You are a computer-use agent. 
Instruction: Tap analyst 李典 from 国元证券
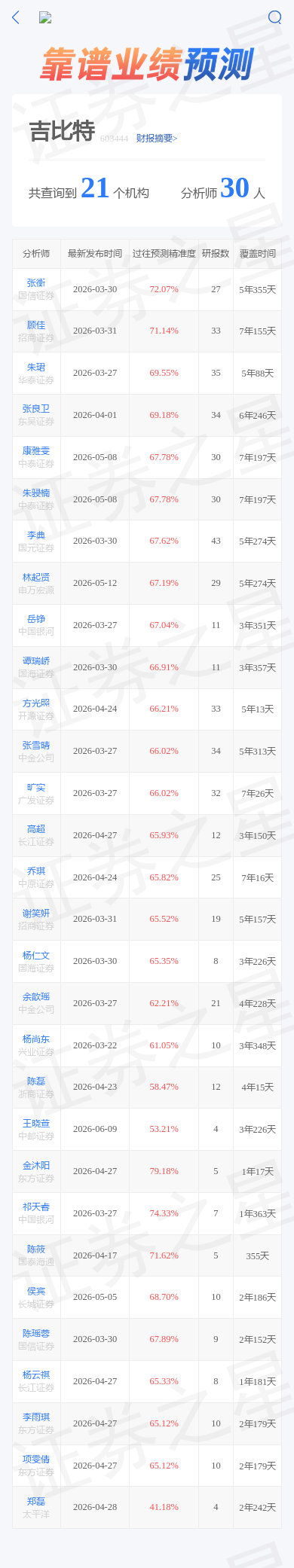coord(36,535)
